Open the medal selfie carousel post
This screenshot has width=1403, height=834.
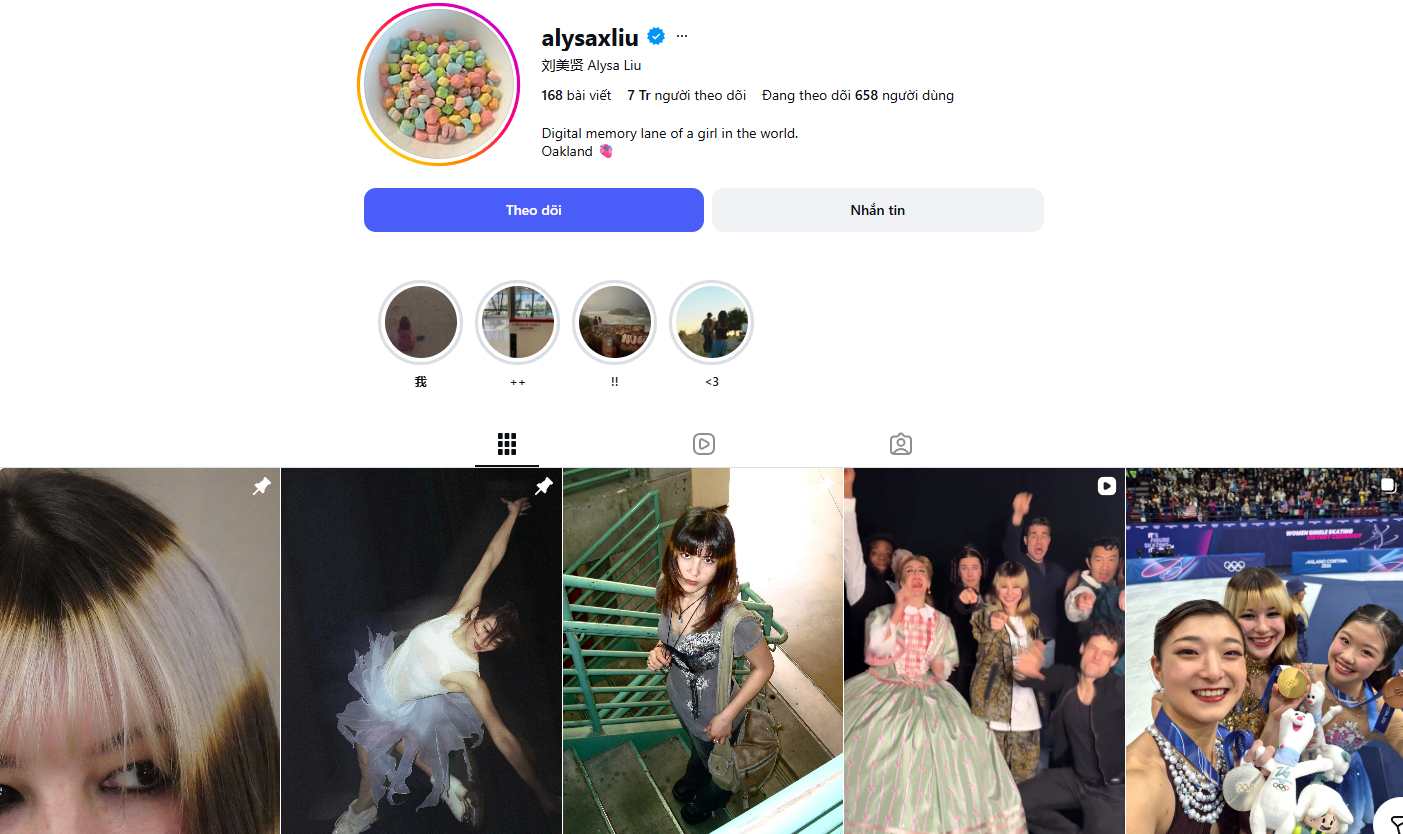tap(1264, 650)
